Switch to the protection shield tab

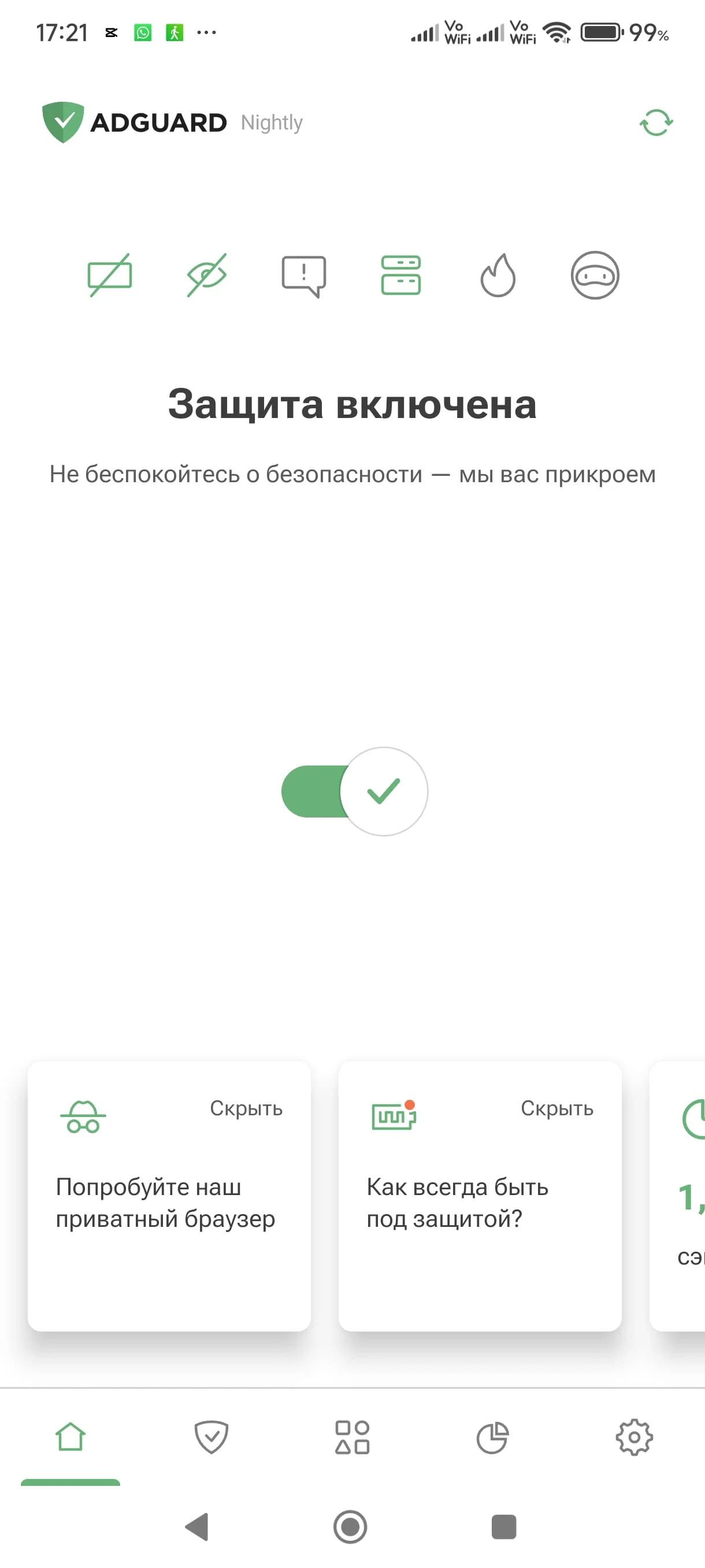click(211, 1437)
